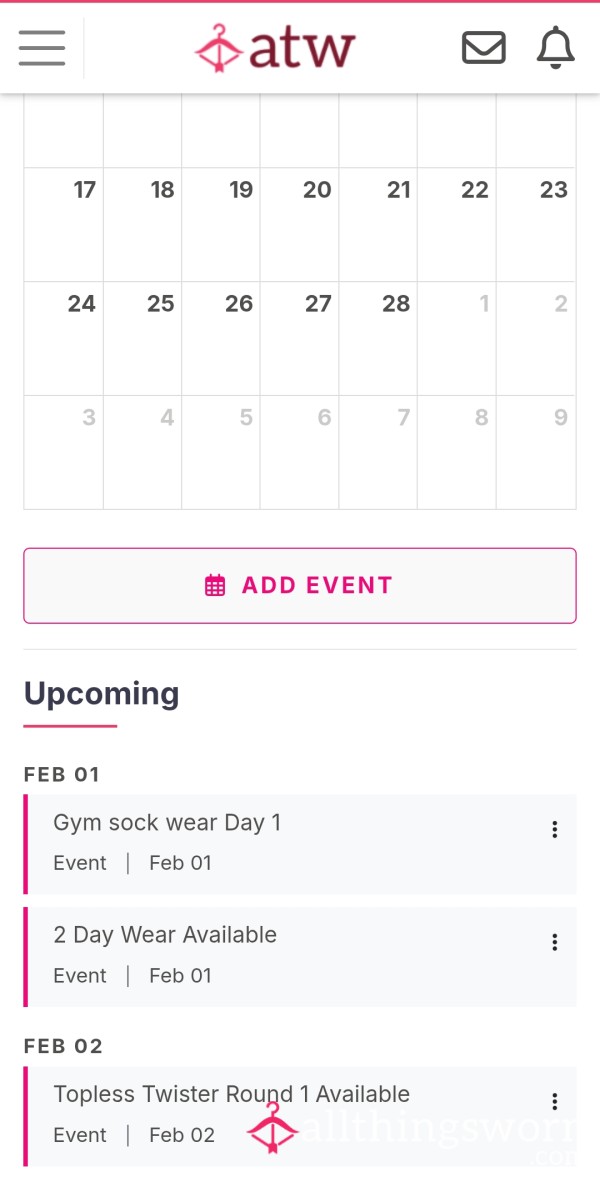Open options for Topless Twister Round 1

click(x=555, y=1101)
